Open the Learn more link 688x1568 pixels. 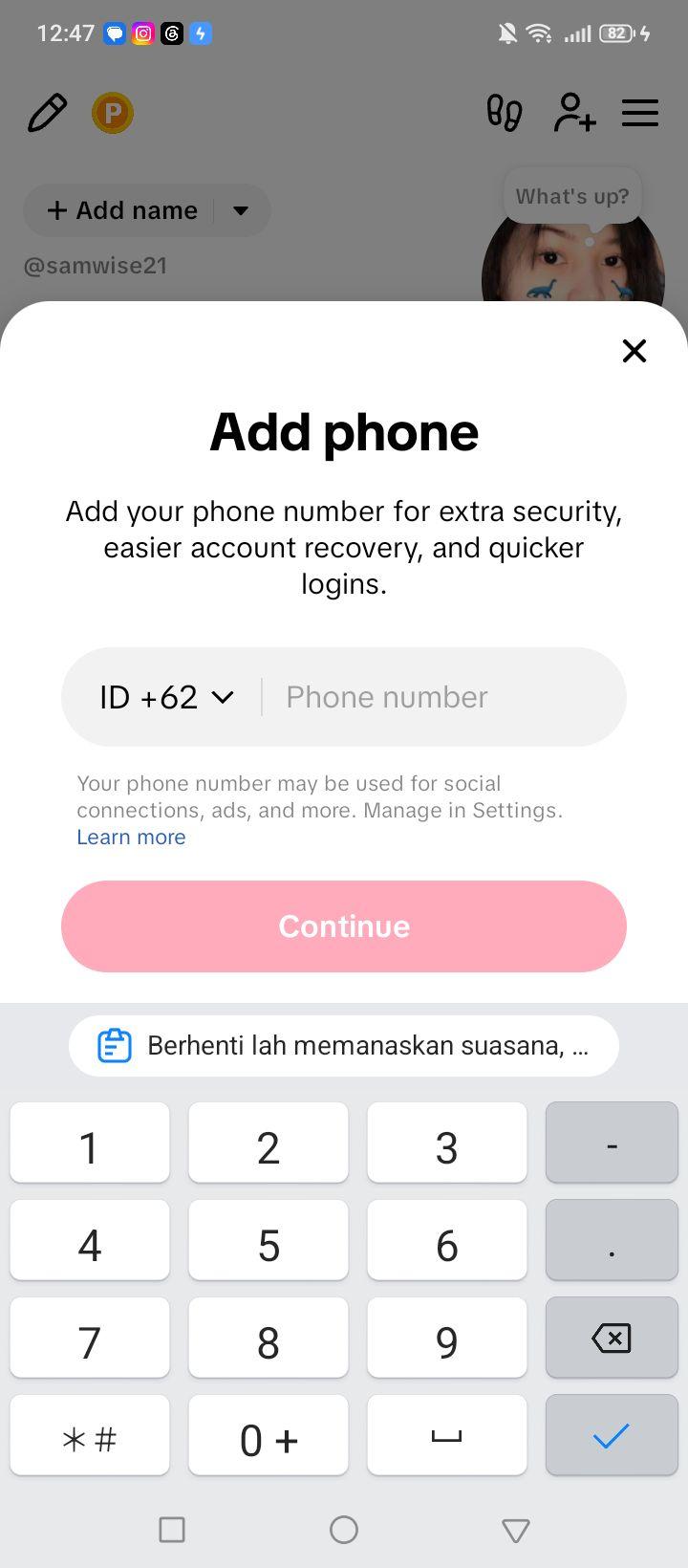click(x=131, y=838)
